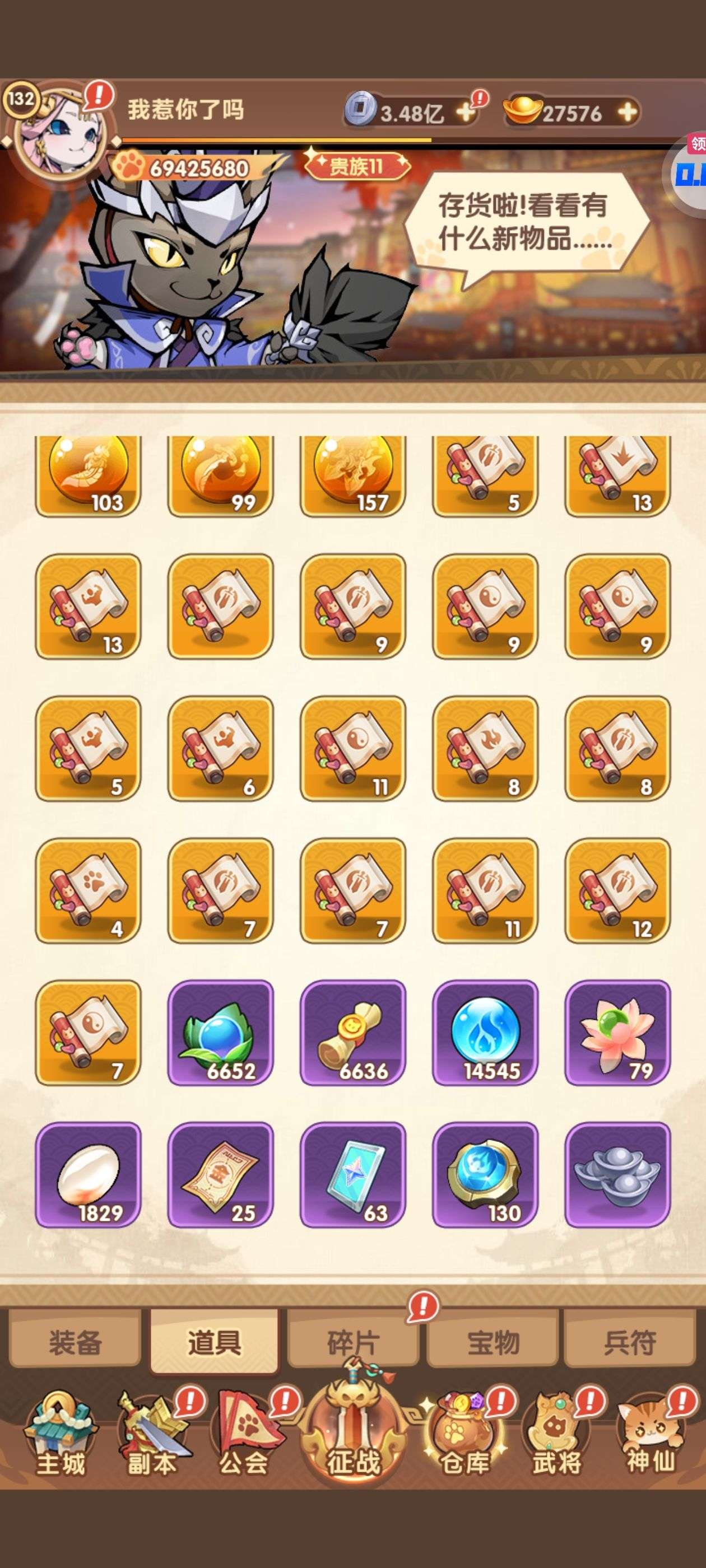Image resolution: width=706 pixels, height=1568 pixels.
Task: Select the blue star card item 63
Action: click(x=354, y=1175)
